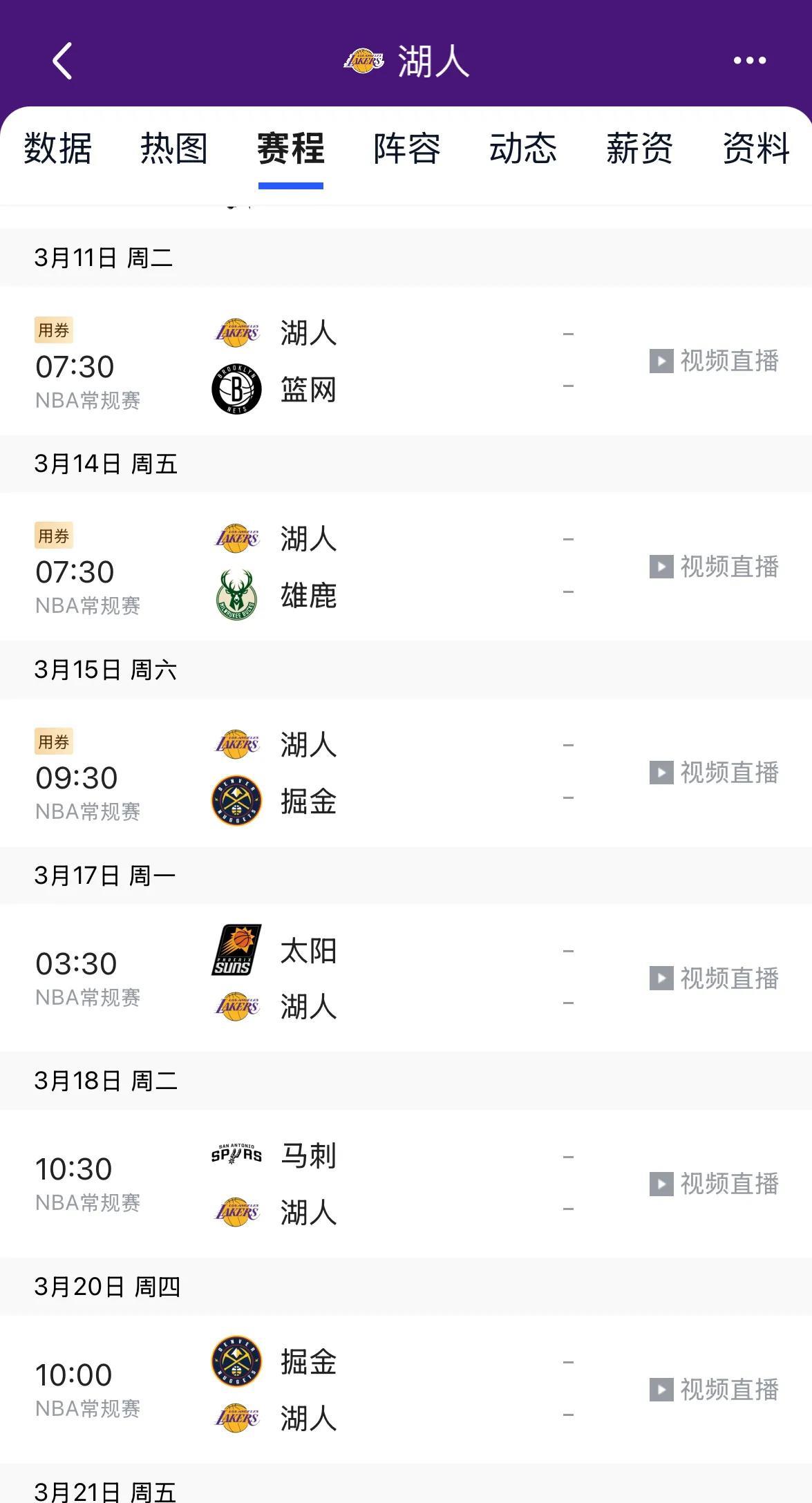Open the 资料 tab
This screenshot has height=1503, width=812.
click(756, 149)
